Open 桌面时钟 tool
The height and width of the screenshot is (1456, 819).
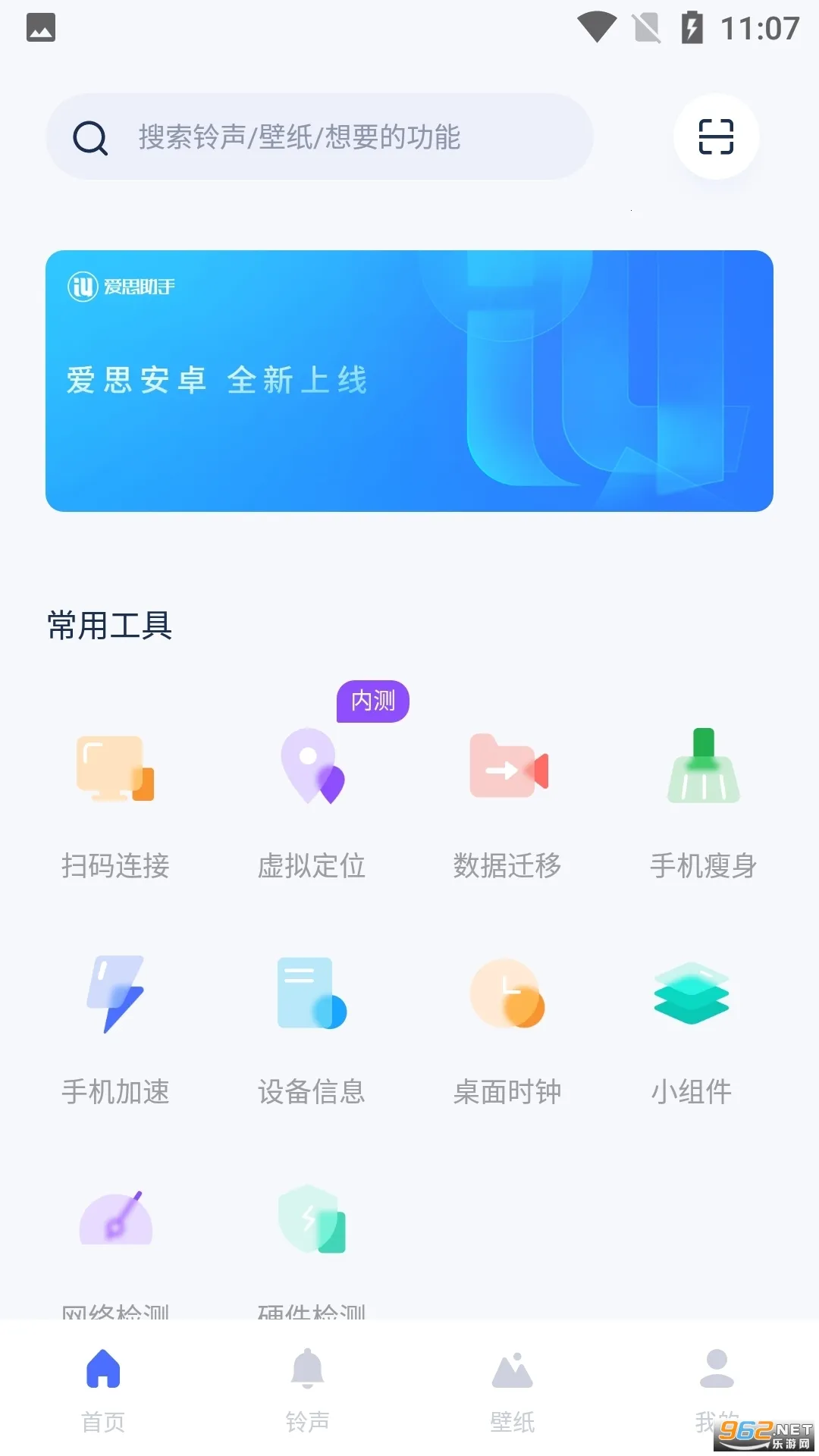click(507, 1030)
